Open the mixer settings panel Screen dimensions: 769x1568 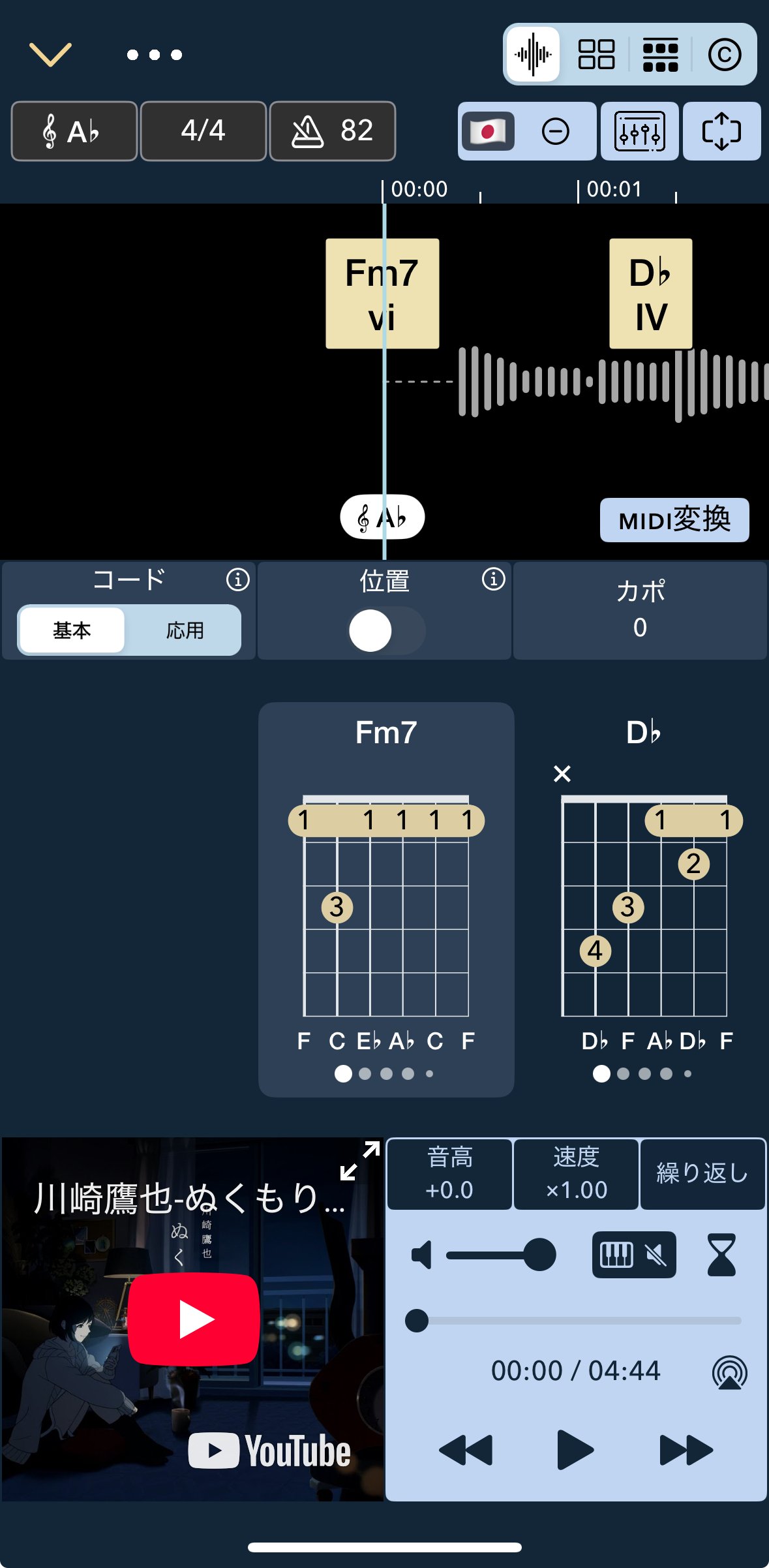click(x=640, y=132)
